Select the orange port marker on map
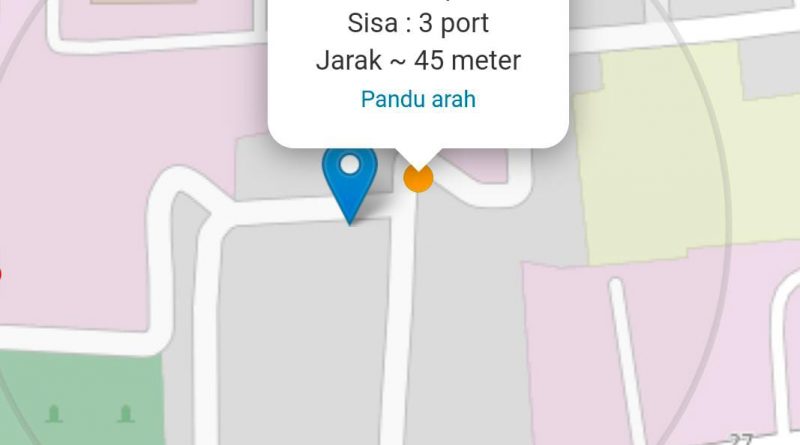 [x=418, y=178]
